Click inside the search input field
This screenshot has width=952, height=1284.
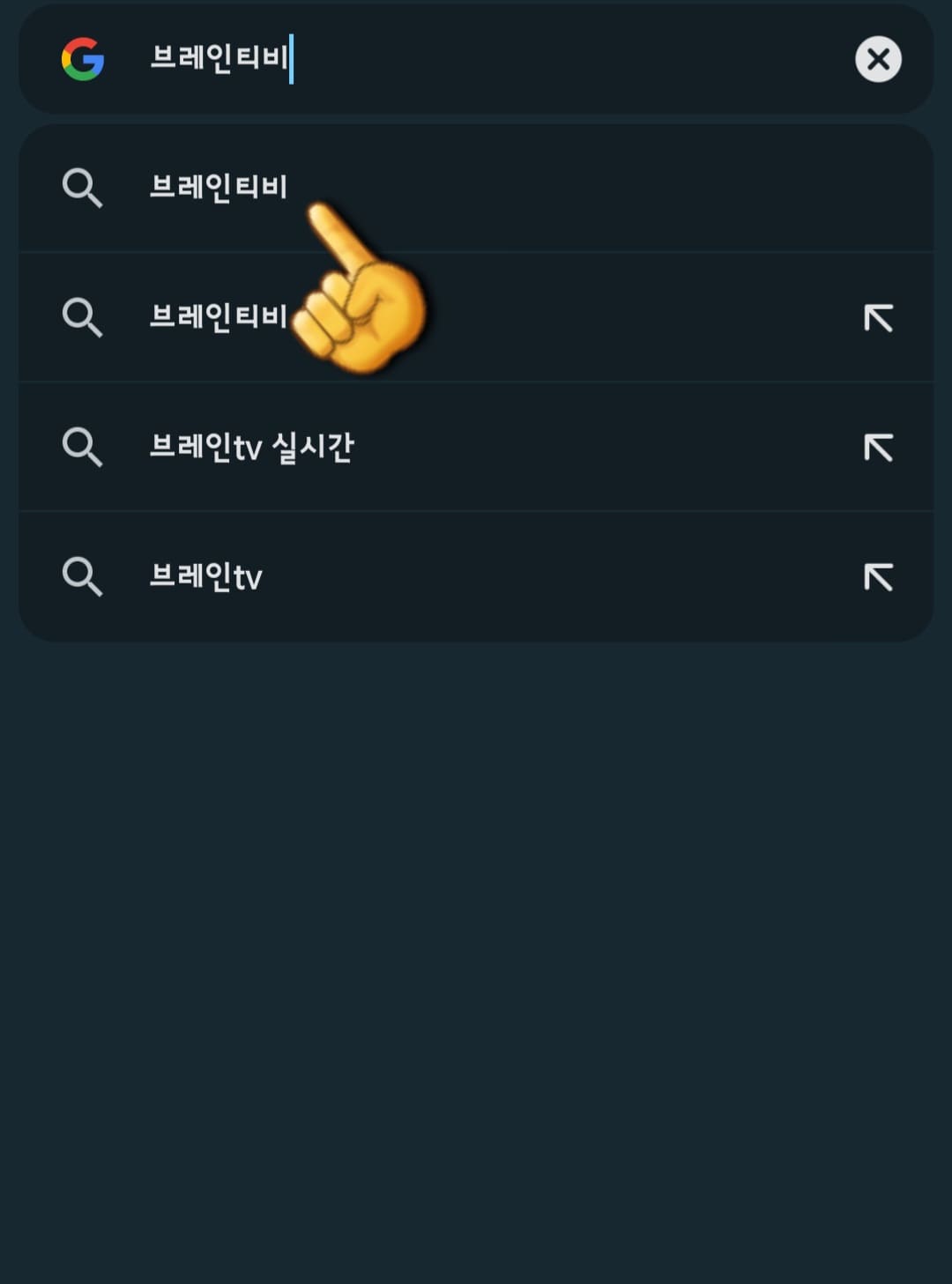[x=441, y=60]
